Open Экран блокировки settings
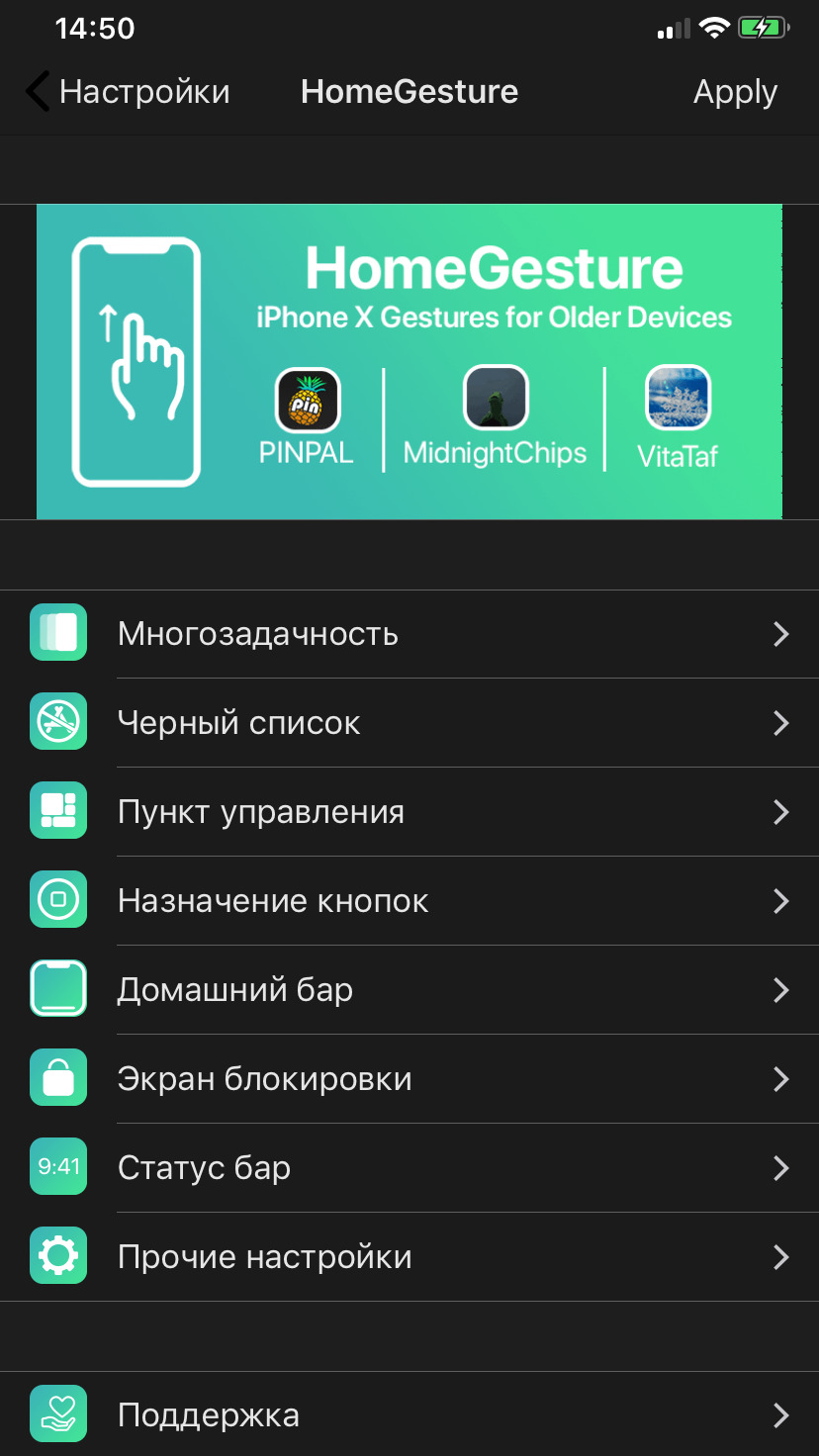 pyautogui.click(x=409, y=1079)
